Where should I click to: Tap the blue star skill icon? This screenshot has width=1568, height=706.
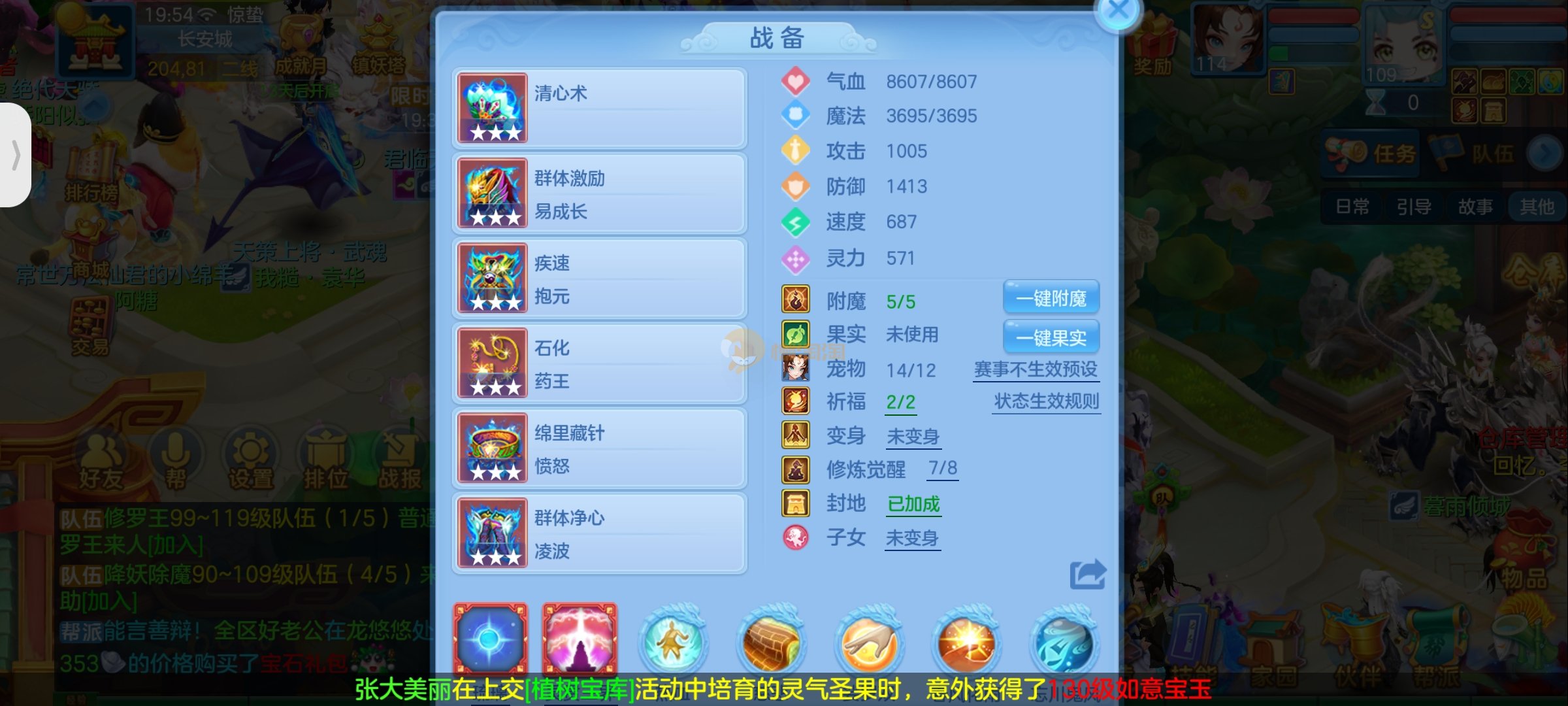(491, 639)
